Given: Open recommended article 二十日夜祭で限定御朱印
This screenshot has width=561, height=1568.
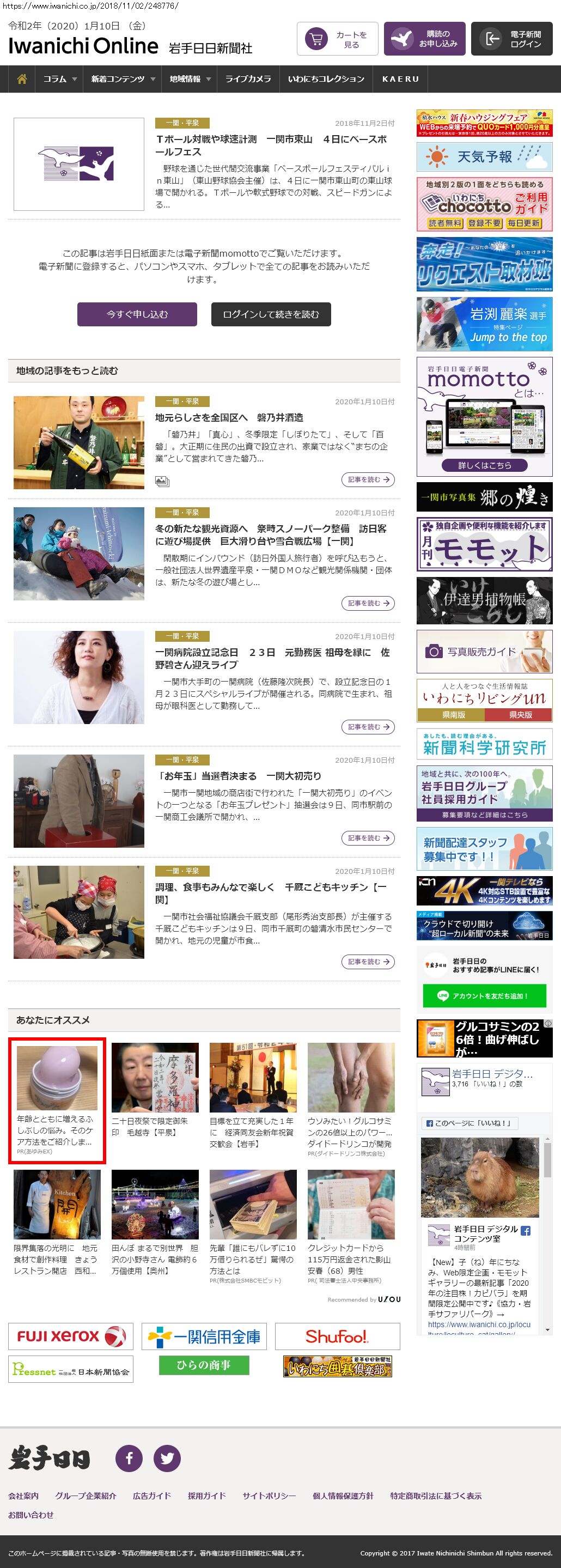Looking at the screenshot, I should tap(155, 1094).
